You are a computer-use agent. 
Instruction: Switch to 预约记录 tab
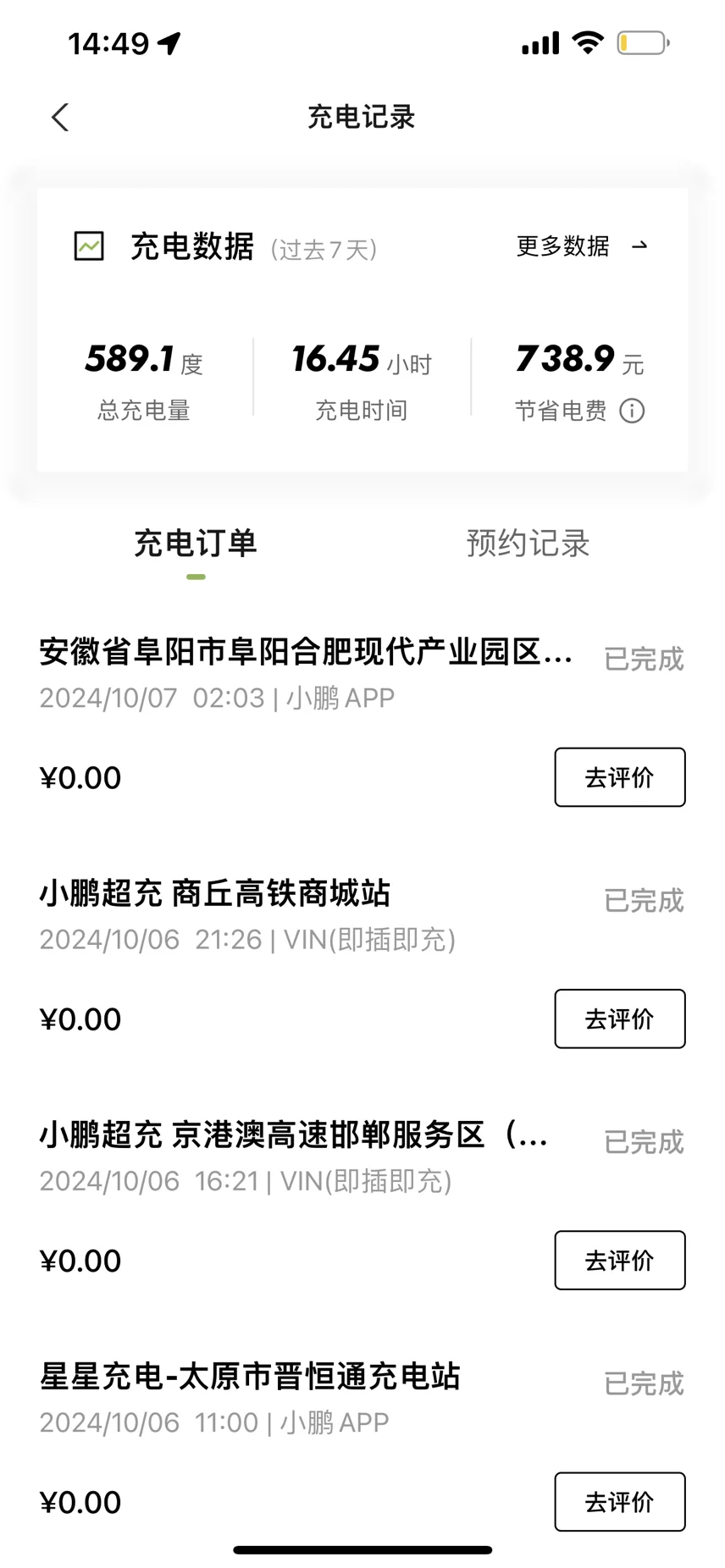pos(528,544)
